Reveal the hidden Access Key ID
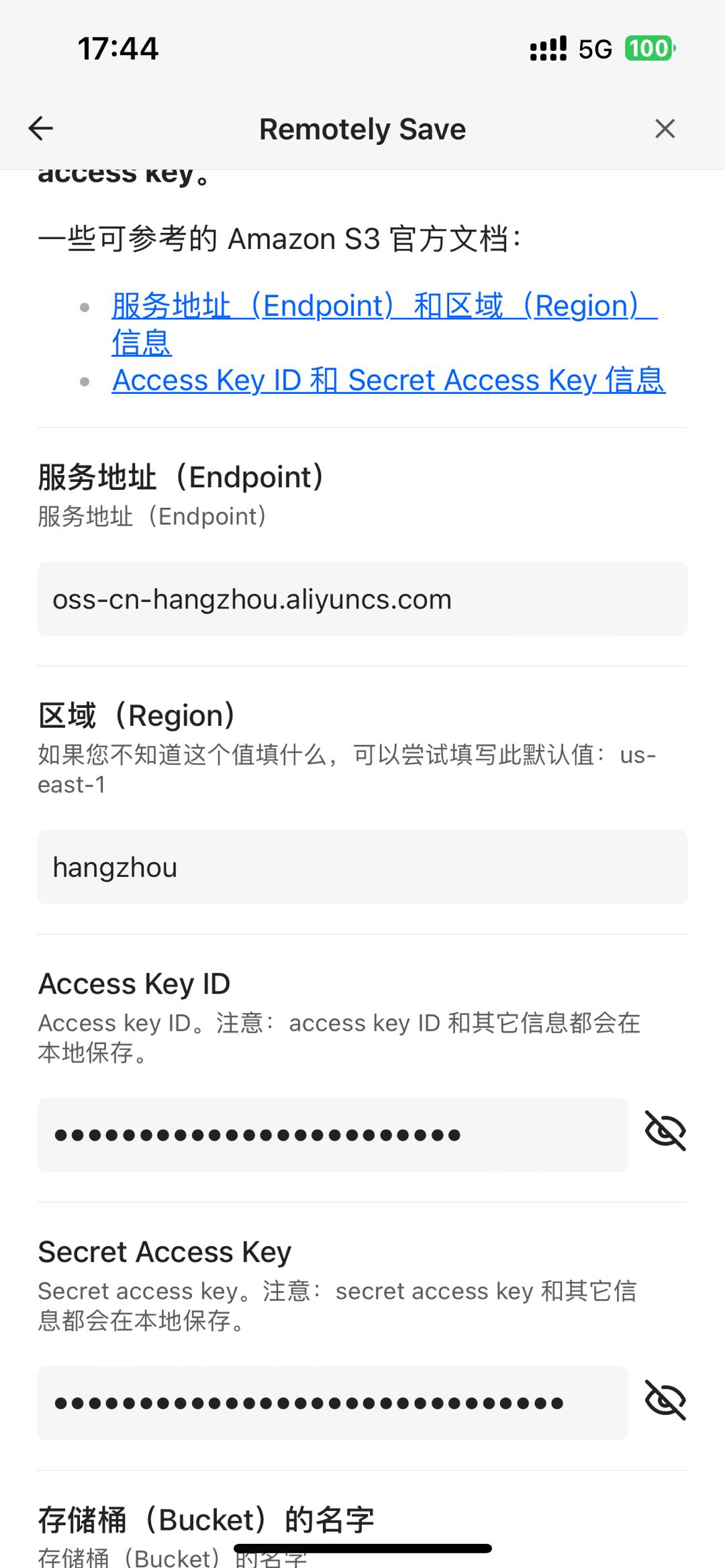Image resolution: width=725 pixels, height=1568 pixels. (665, 1131)
